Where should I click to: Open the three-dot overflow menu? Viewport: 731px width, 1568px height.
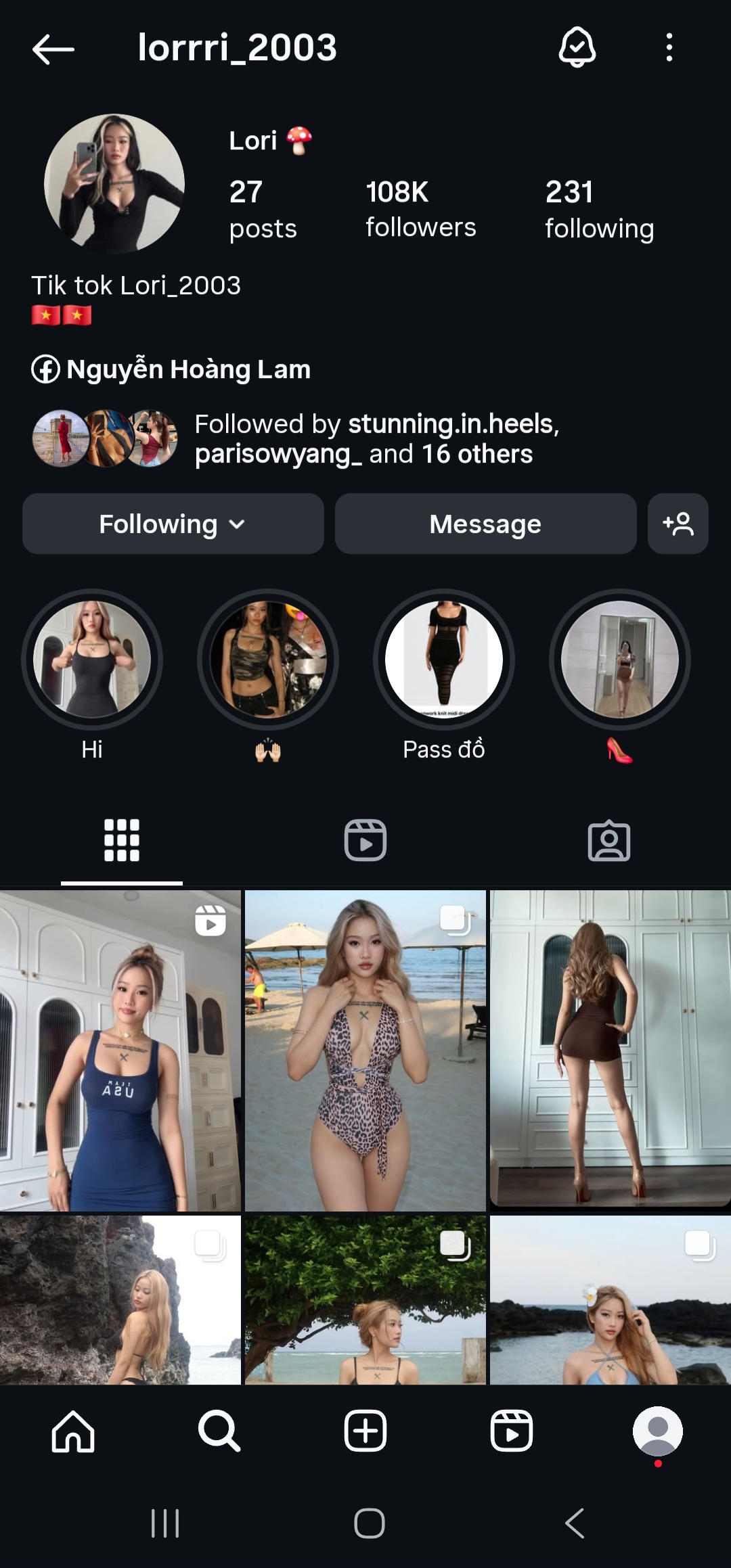point(669,47)
